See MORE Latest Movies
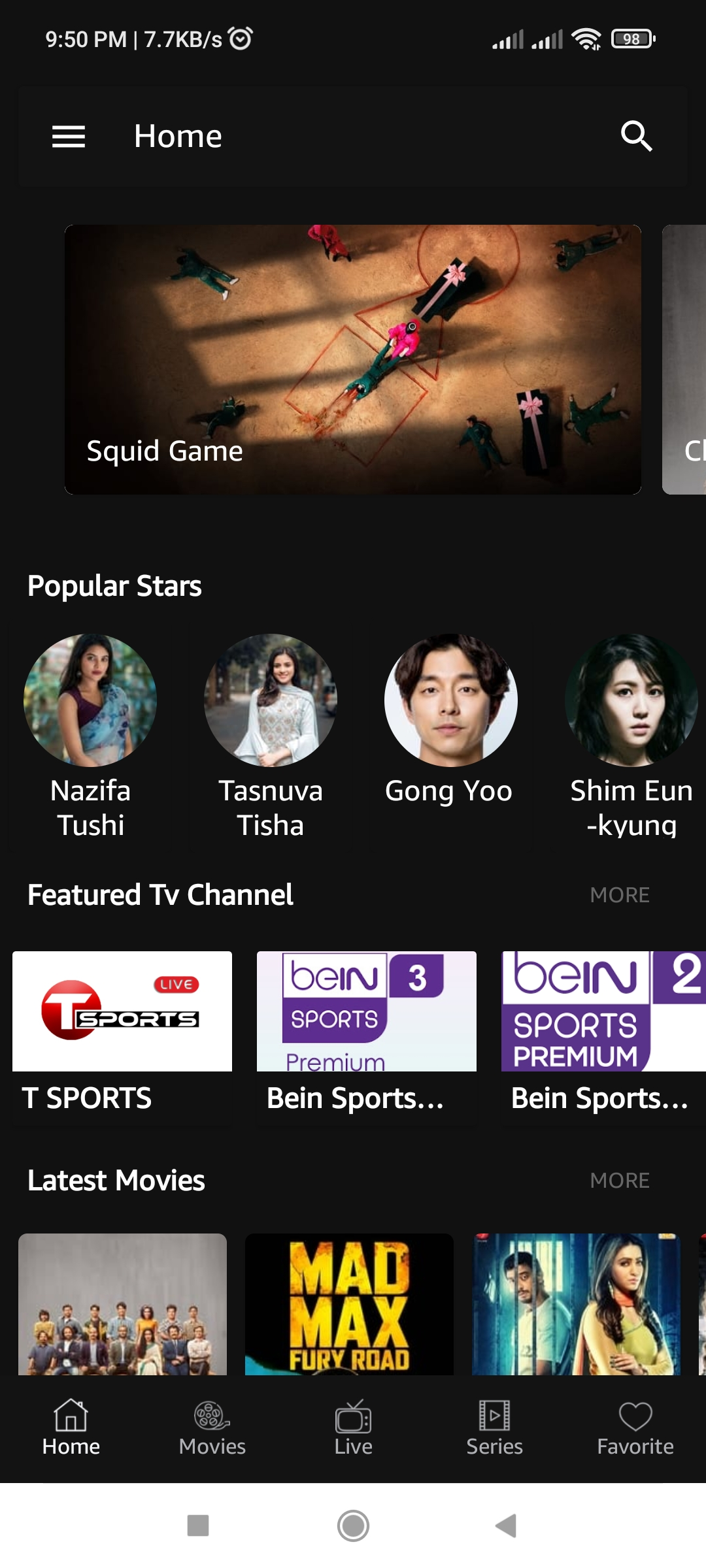Screen dimensions: 706x1568 pos(620,1181)
